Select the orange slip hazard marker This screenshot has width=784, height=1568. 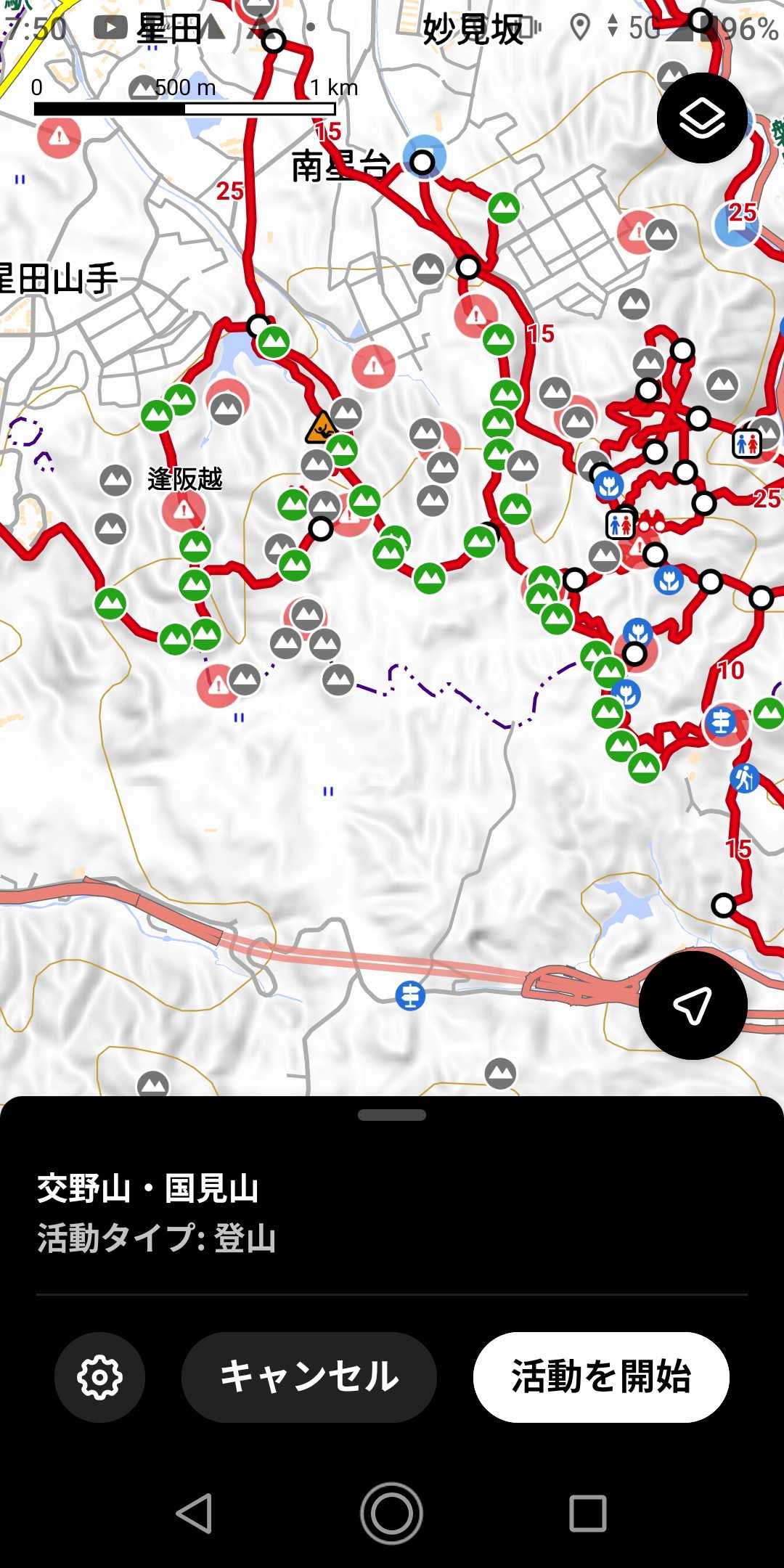click(320, 428)
